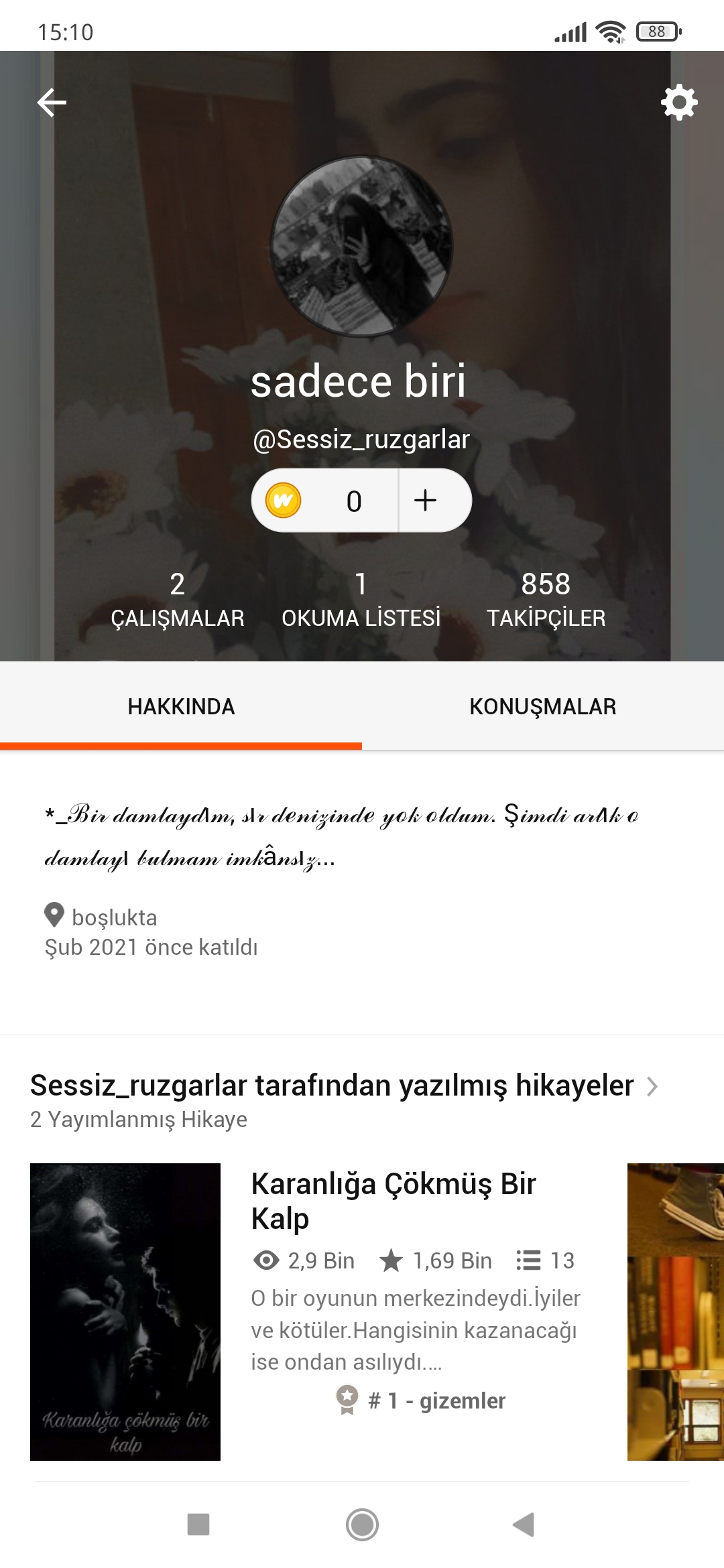Switch to the Konuşmalar tab

click(x=543, y=706)
